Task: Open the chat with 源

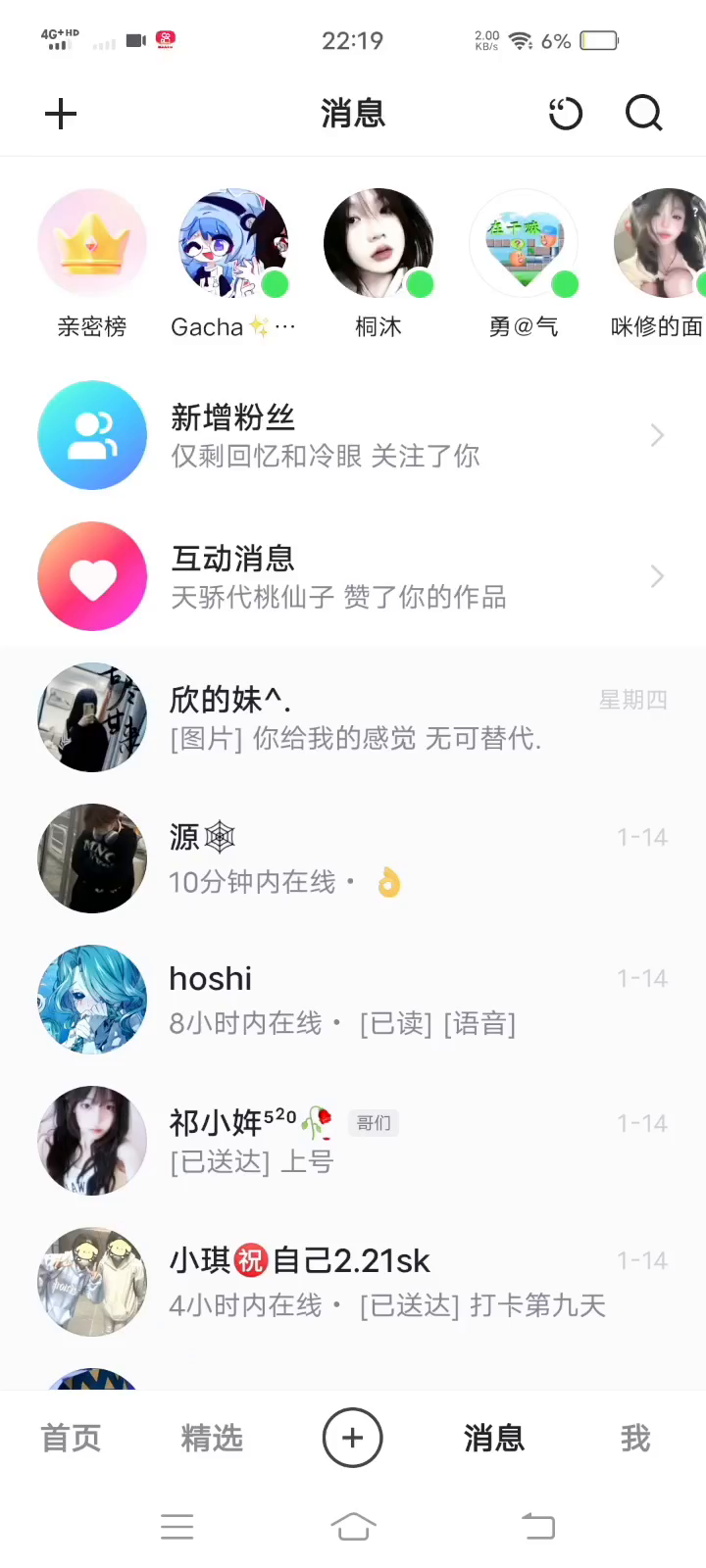Action: point(353,858)
